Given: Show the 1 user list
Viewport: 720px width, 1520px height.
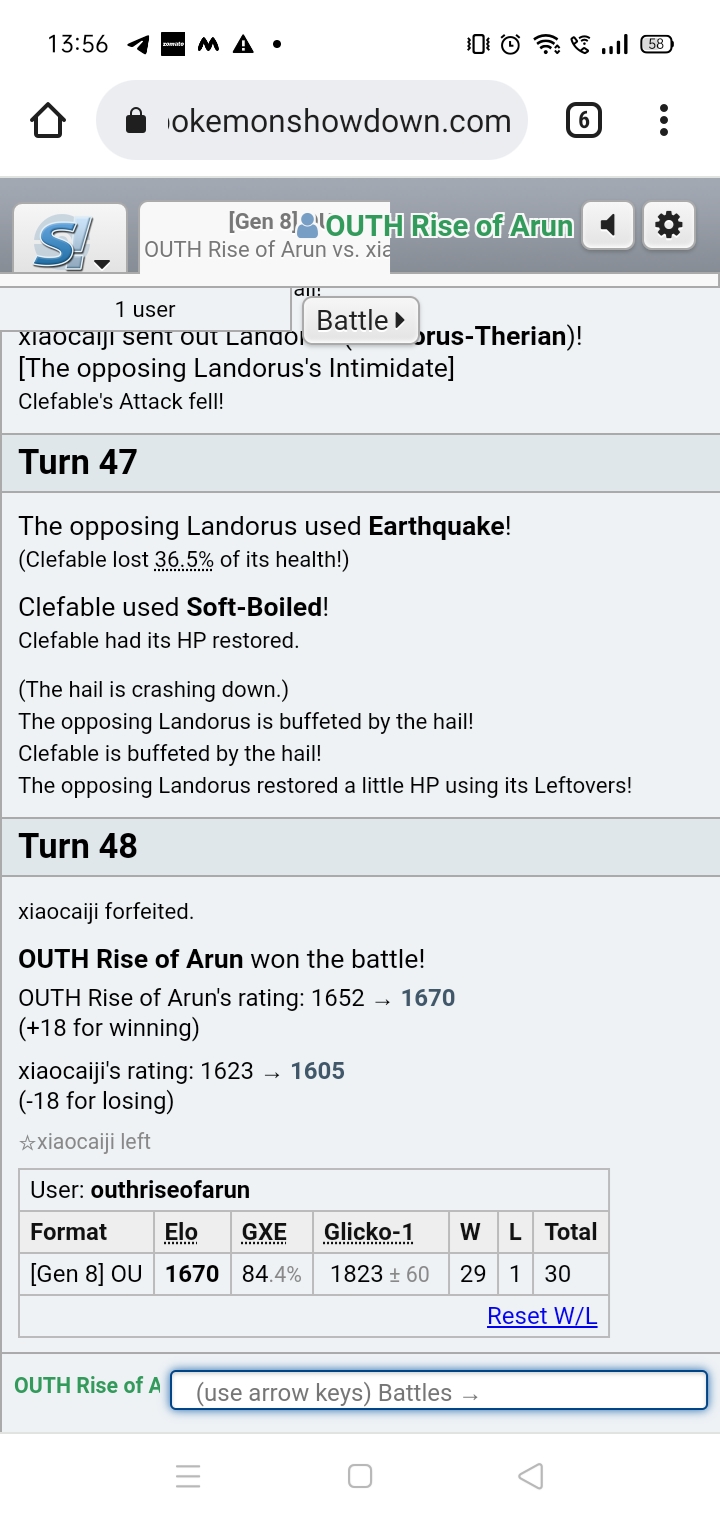Looking at the screenshot, I should [146, 309].
